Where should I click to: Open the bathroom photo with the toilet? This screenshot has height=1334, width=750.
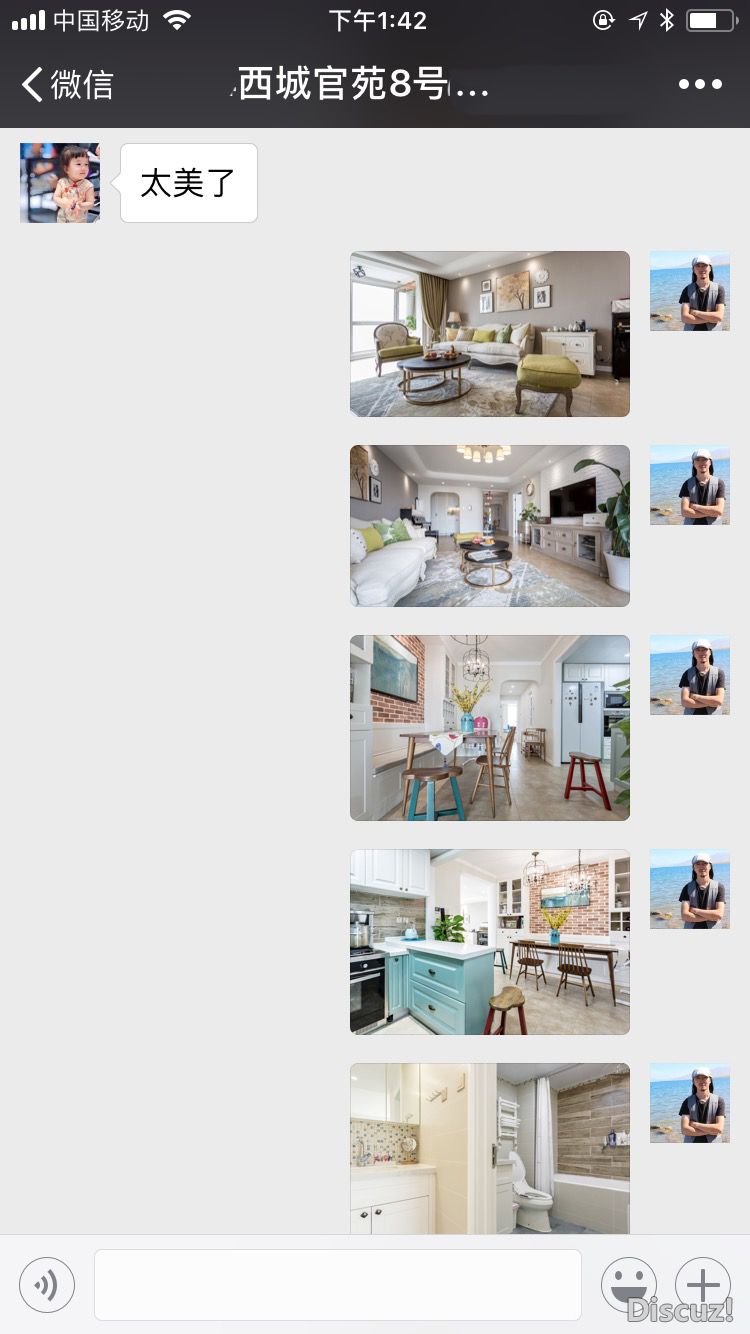(490, 1148)
